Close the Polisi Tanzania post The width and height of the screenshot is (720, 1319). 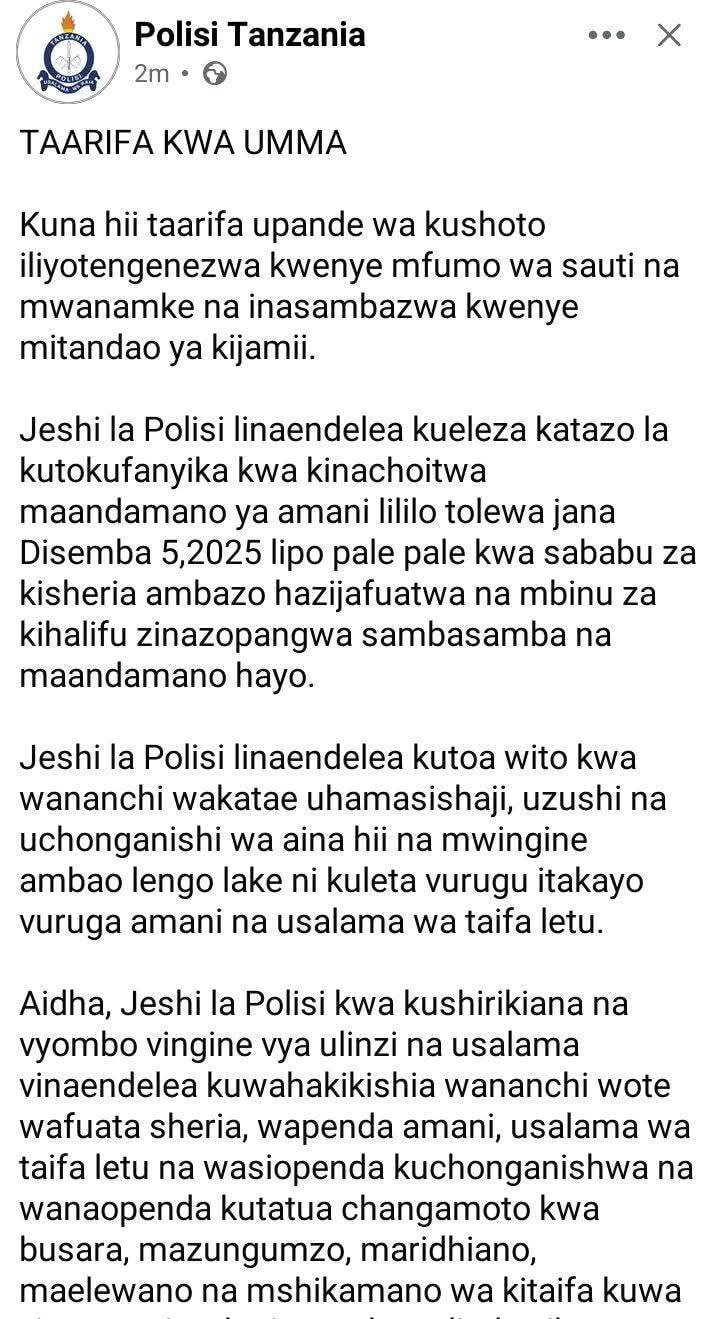(x=668, y=36)
